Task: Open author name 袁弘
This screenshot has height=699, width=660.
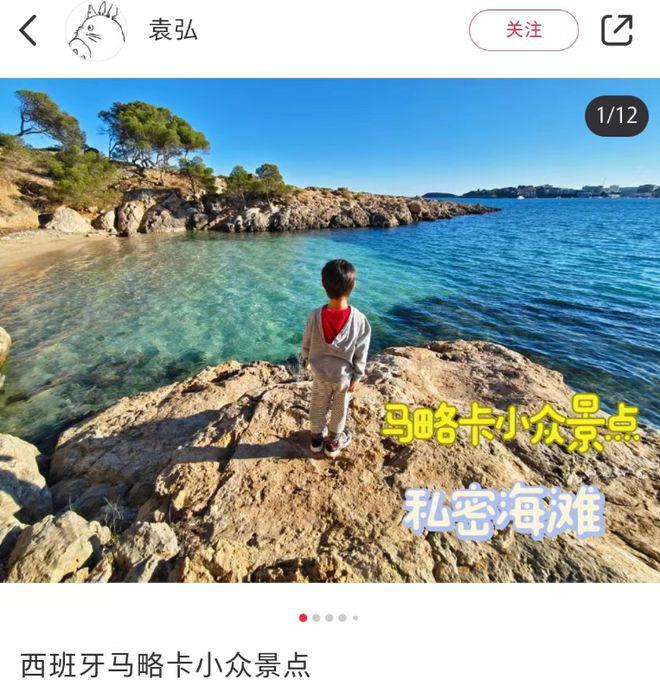Action: (x=173, y=31)
